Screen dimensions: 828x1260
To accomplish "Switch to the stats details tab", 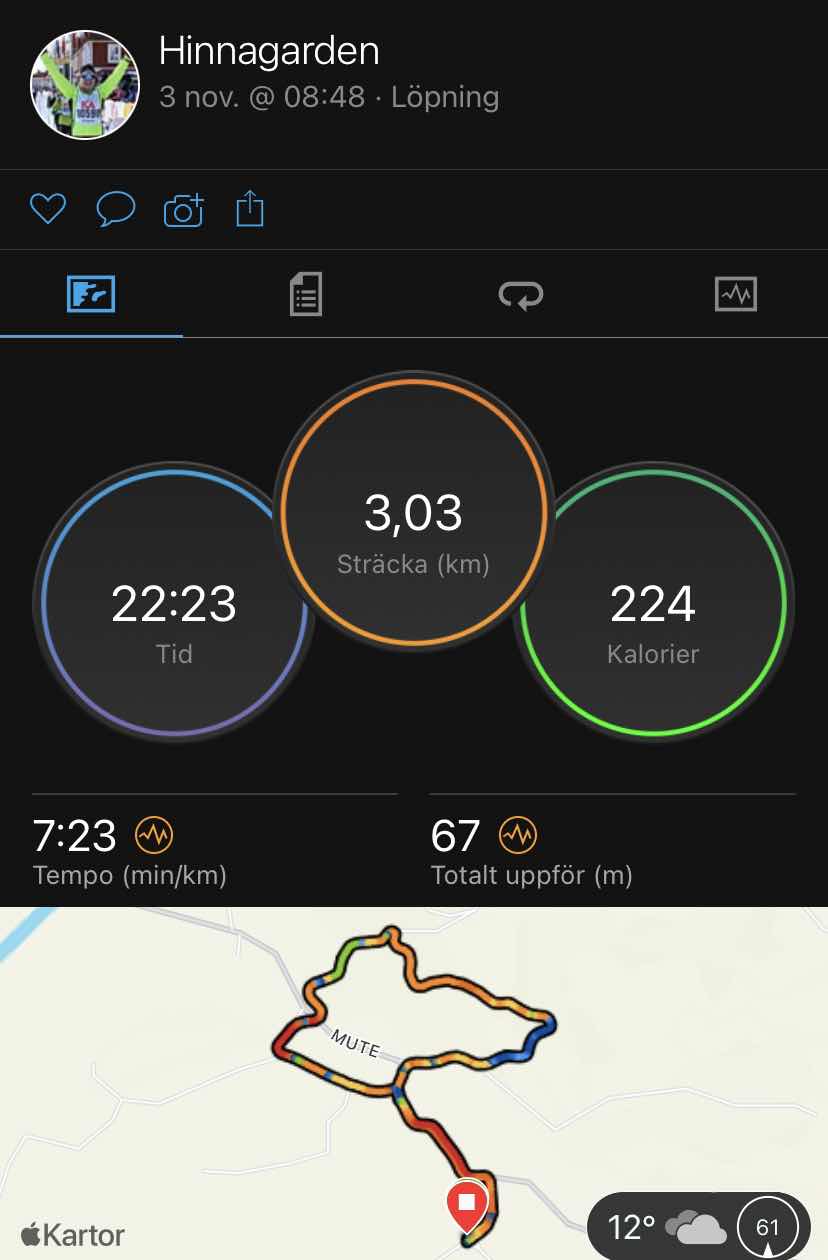I will (x=305, y=294).
